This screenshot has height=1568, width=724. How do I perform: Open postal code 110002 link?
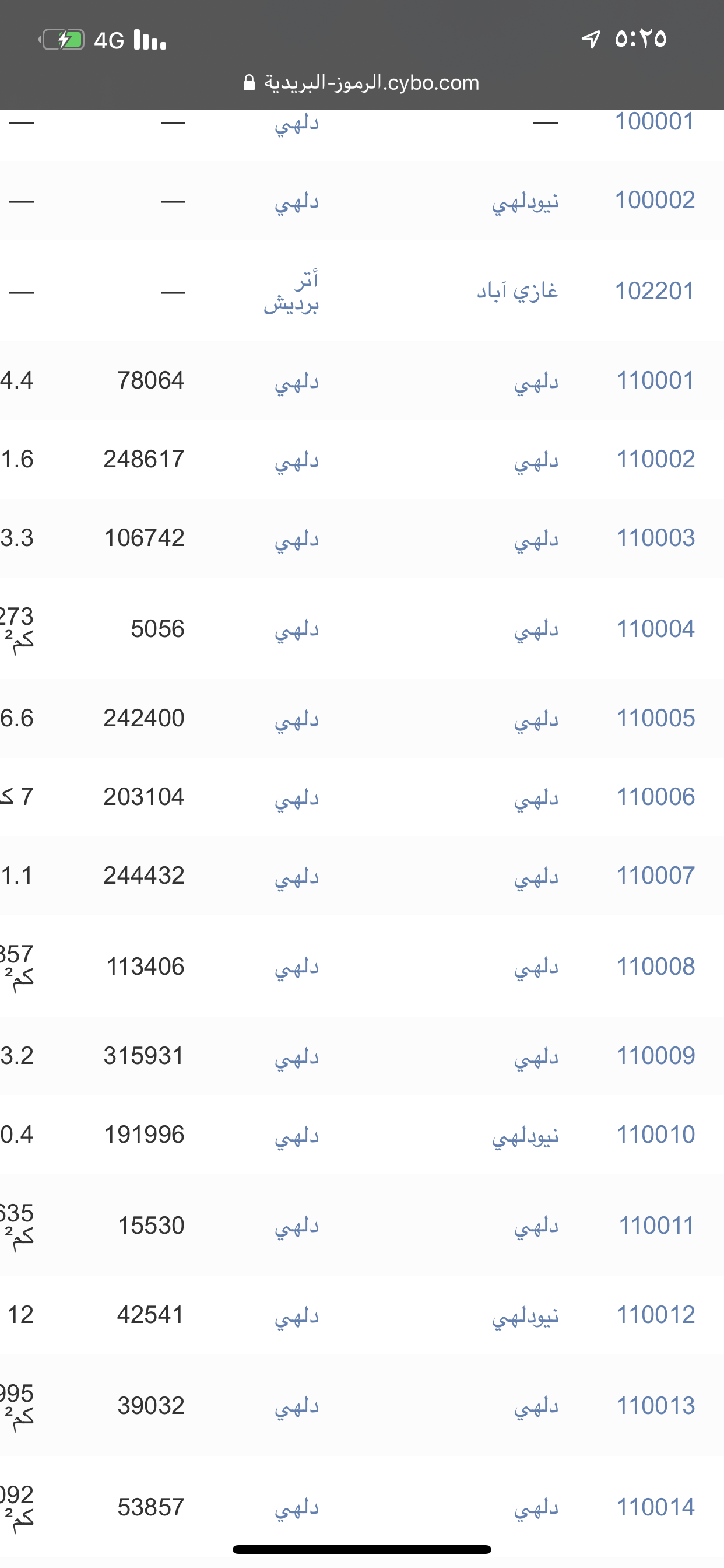coord(655,459)
